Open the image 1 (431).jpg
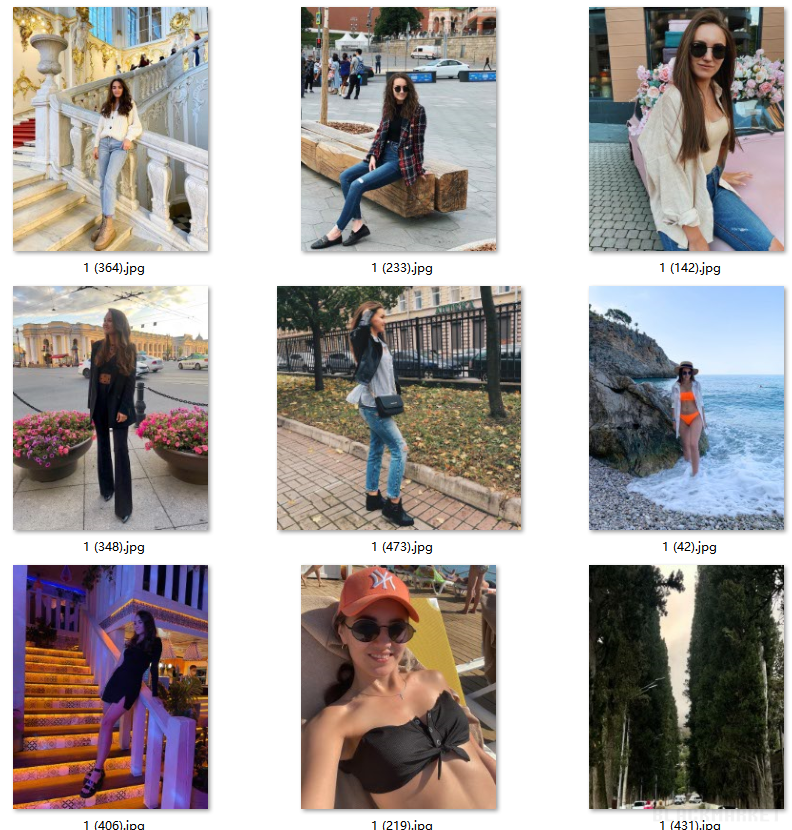This screenshot has width=792, height=830. coord(686,687)
